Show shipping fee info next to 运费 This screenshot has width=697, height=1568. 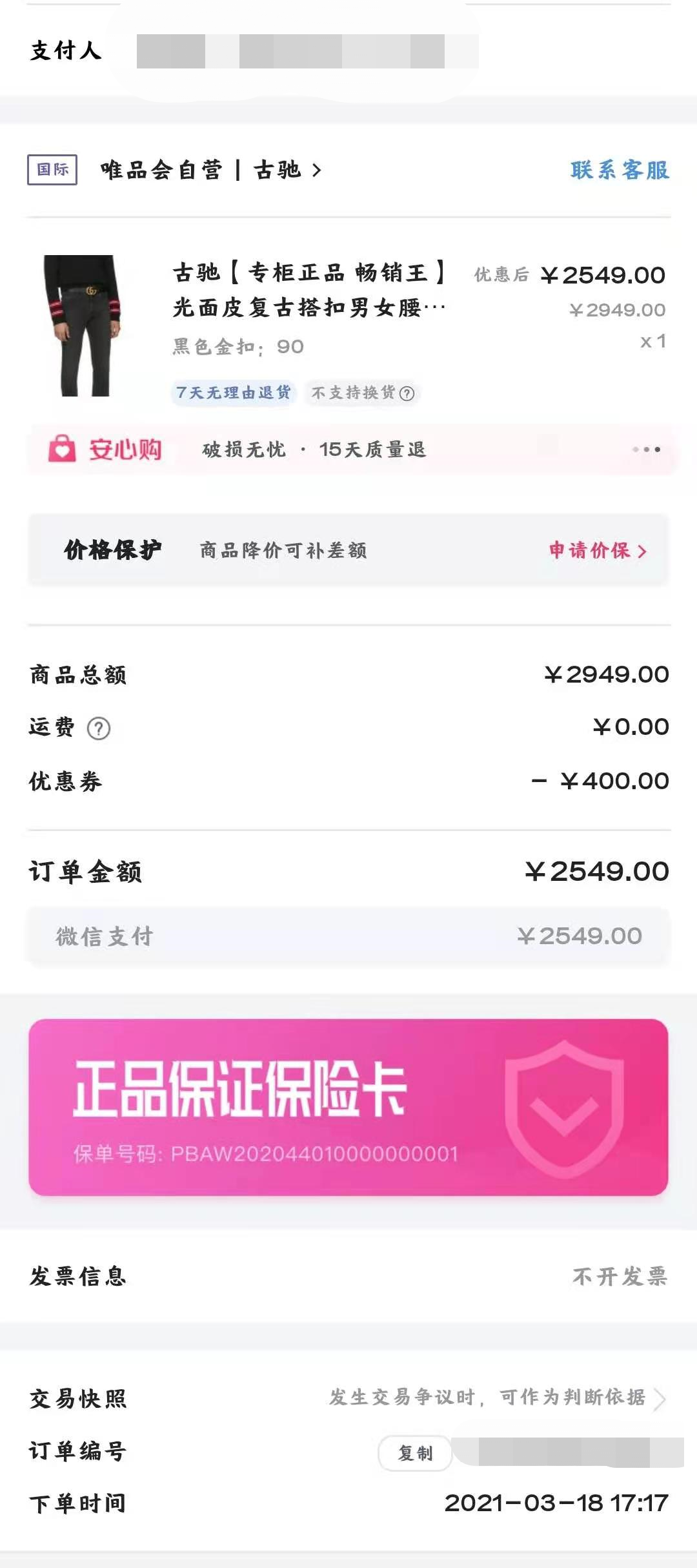click(99, 728)
